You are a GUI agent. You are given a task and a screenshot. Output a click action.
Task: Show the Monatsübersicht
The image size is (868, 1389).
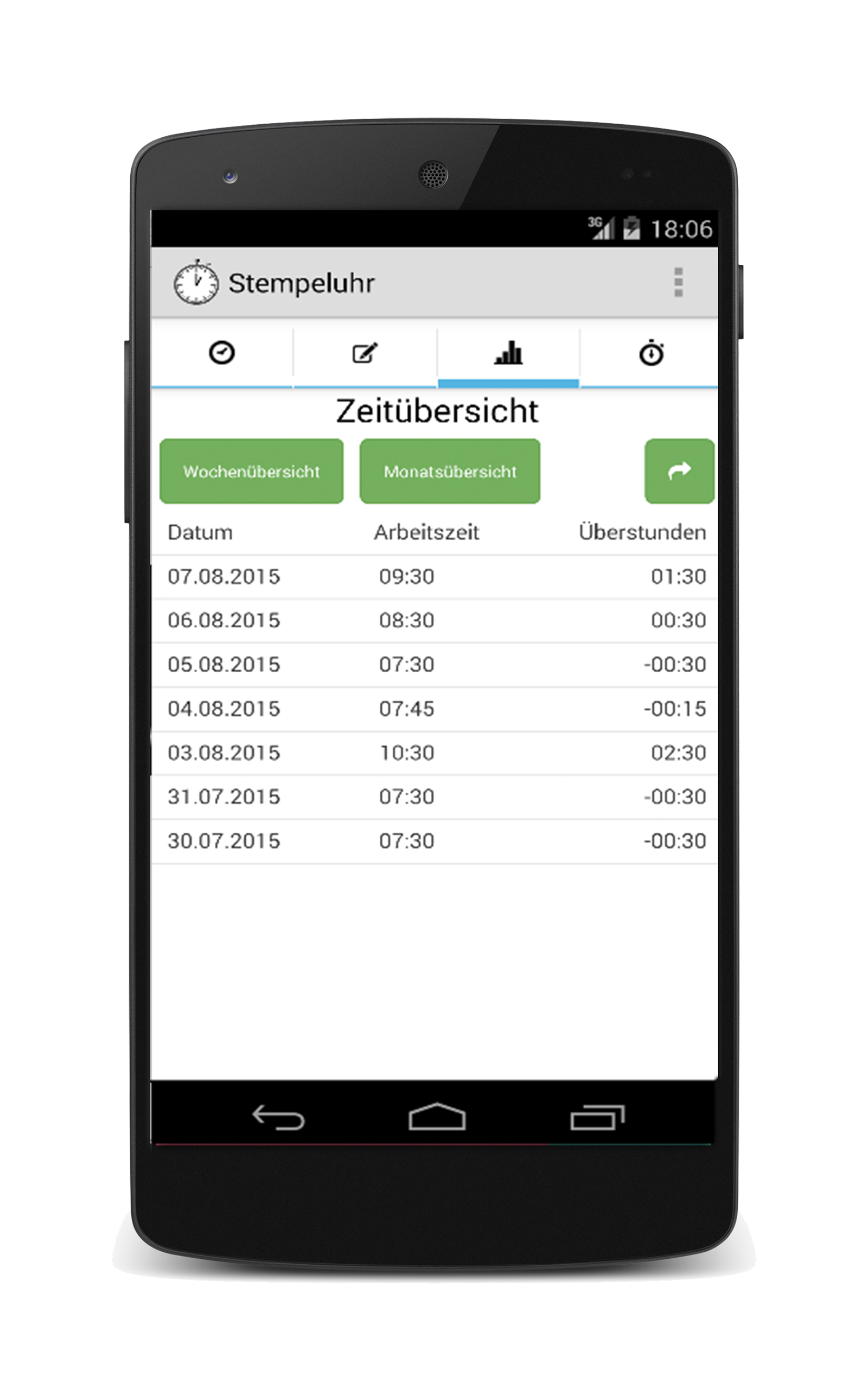coord(450,471)
